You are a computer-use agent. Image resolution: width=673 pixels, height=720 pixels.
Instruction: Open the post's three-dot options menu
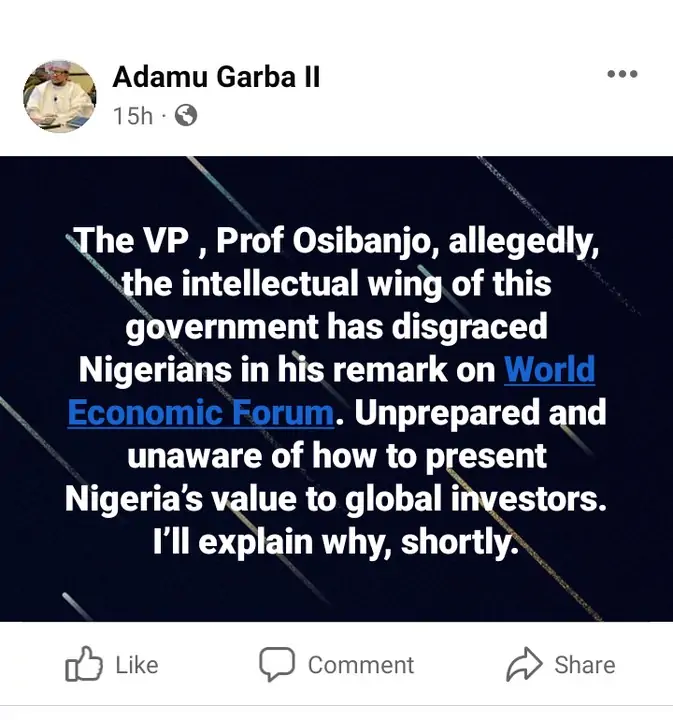click(622, 75)
